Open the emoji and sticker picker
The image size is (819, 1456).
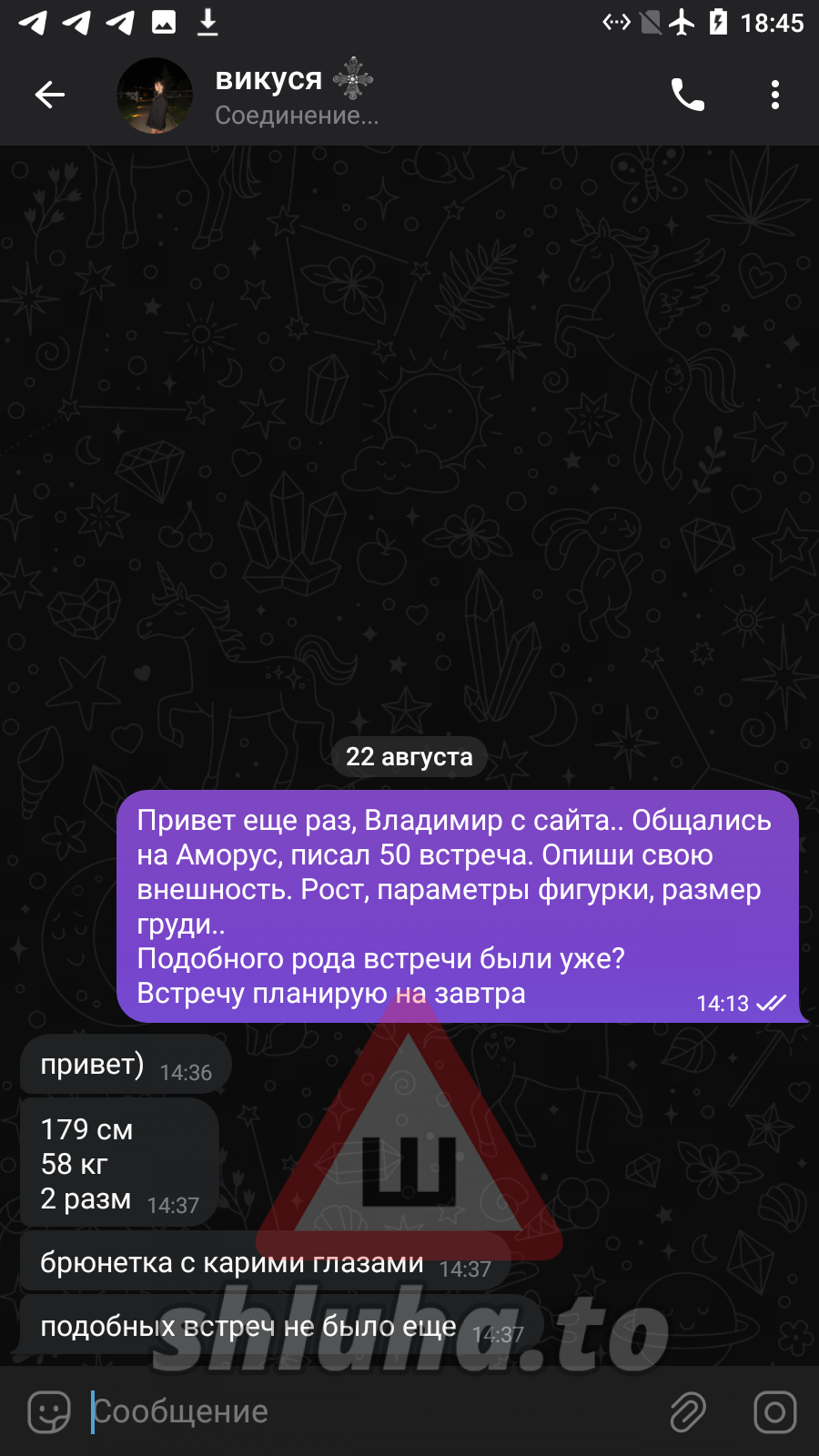pyautogui.click(x=49, y=1411)
